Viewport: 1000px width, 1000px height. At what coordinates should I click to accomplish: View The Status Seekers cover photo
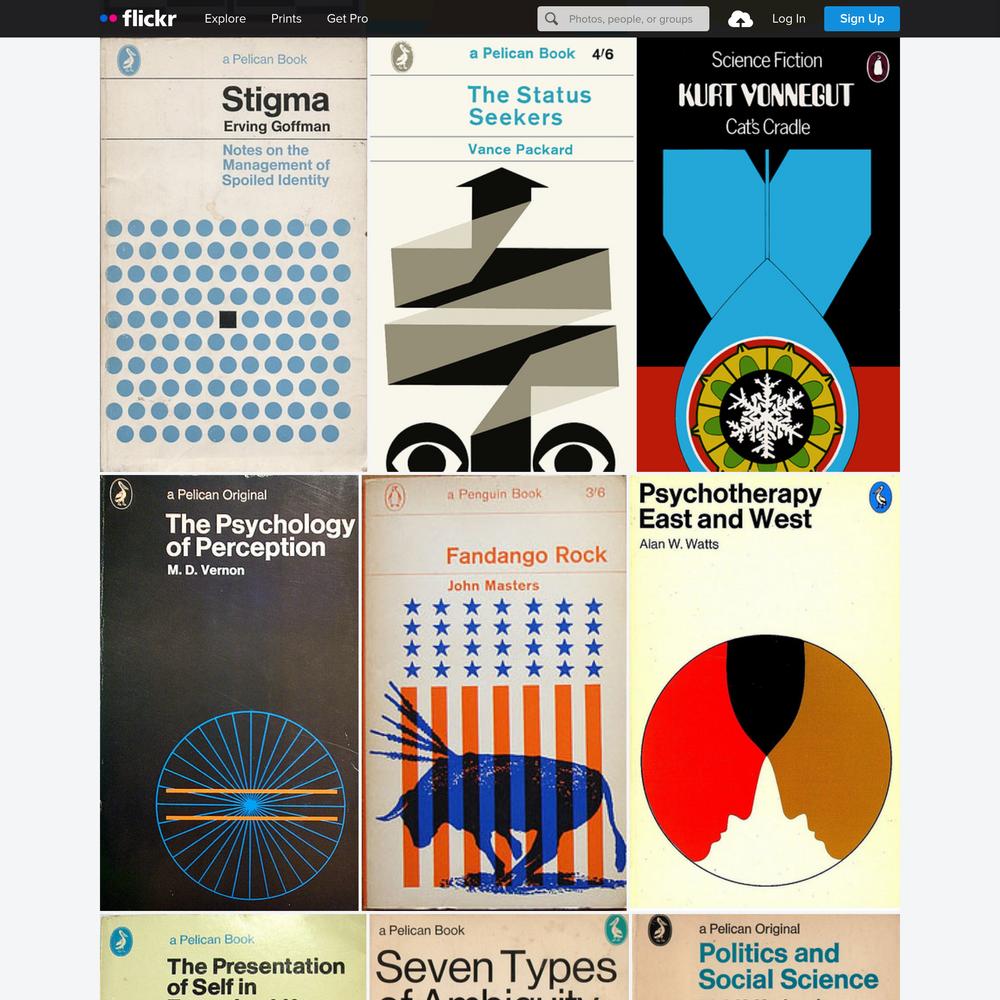click(502, 254)
